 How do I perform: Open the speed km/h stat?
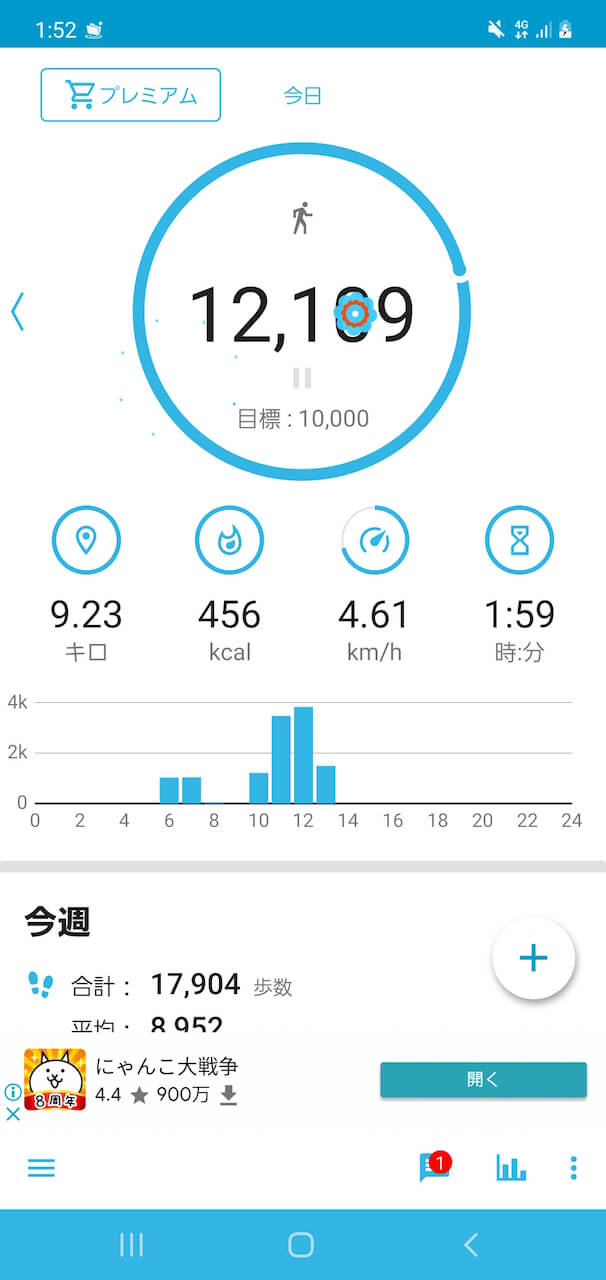pos(375,540)
